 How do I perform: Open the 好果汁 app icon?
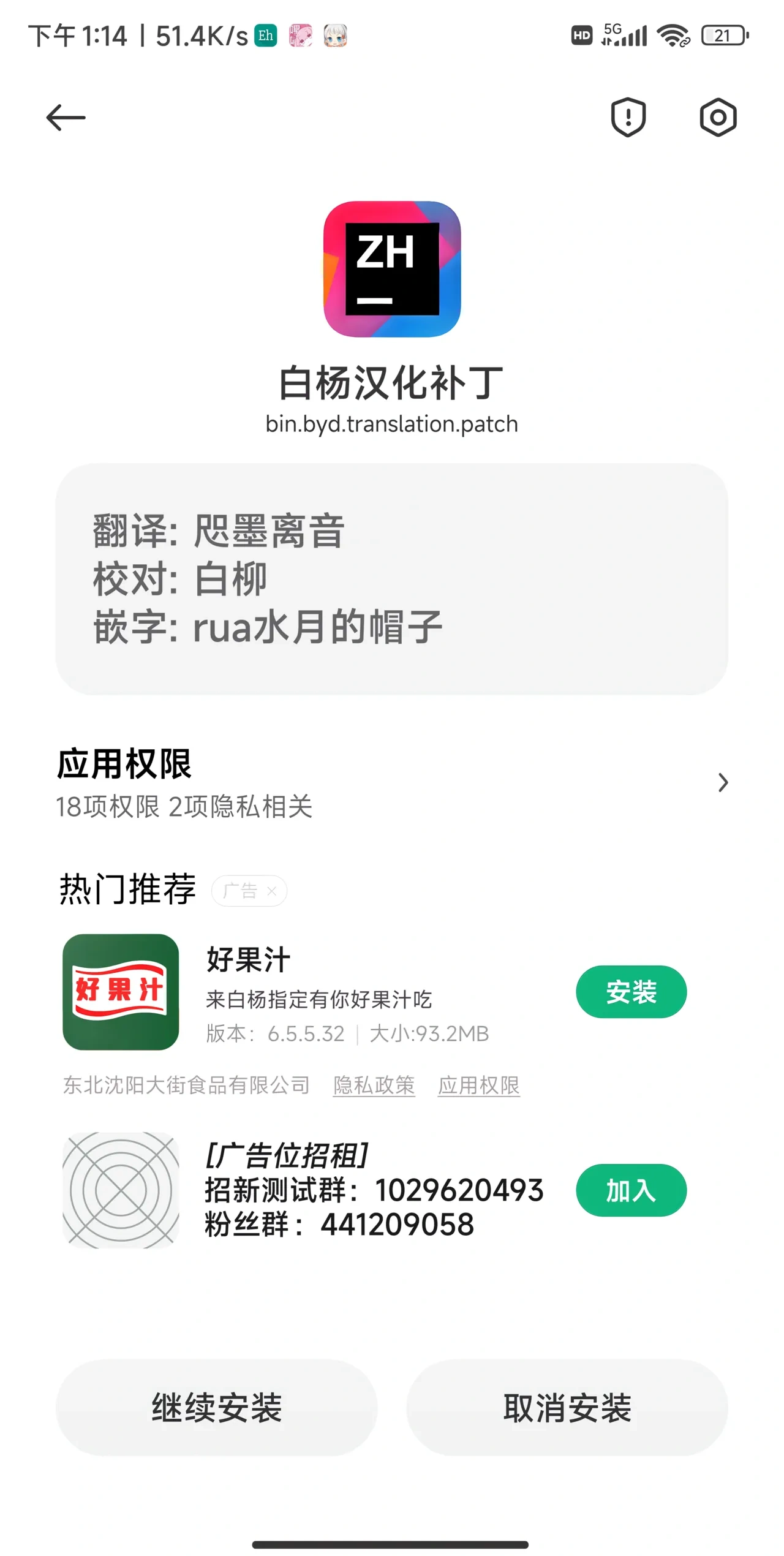tap(121, 992)
